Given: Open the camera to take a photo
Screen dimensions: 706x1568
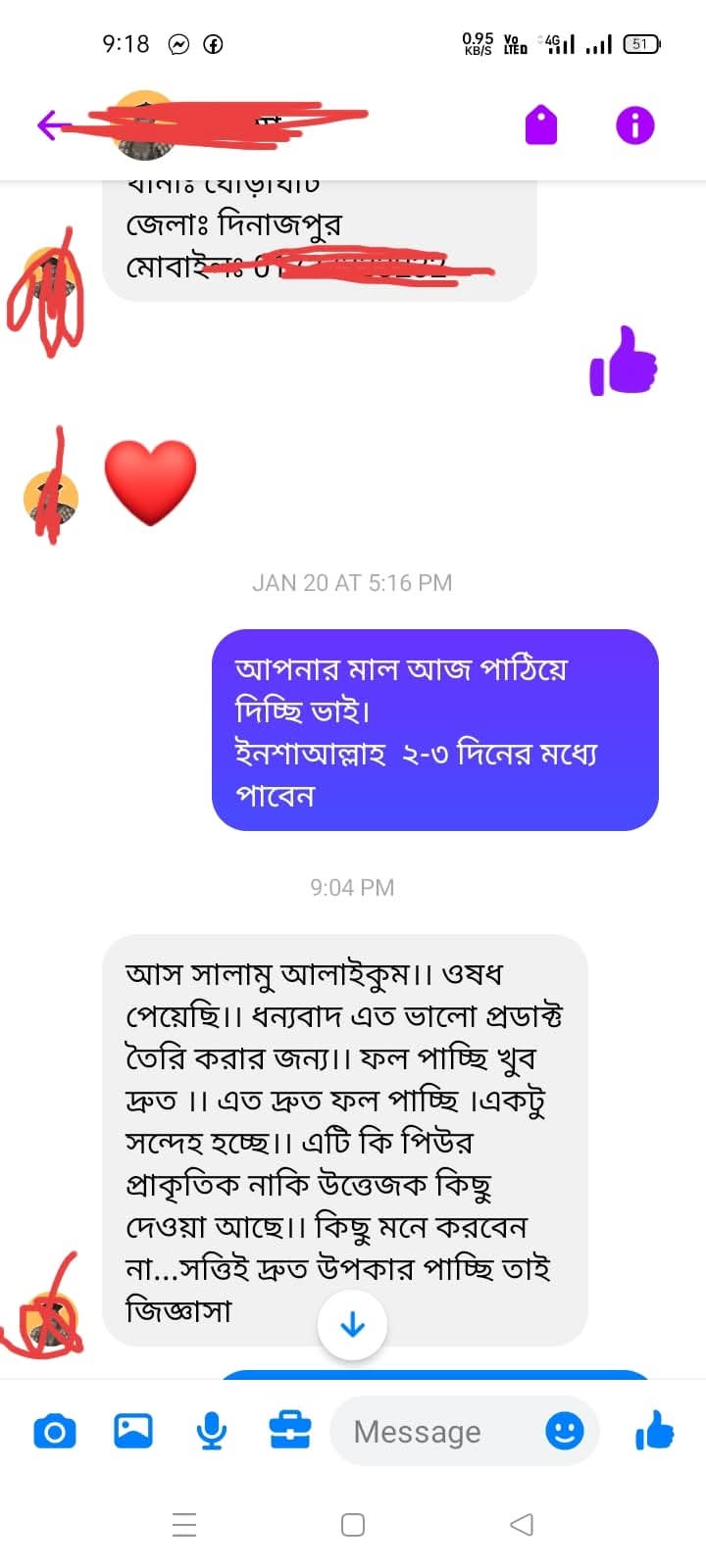Looking at the screenshot, I should point(55,1432).
